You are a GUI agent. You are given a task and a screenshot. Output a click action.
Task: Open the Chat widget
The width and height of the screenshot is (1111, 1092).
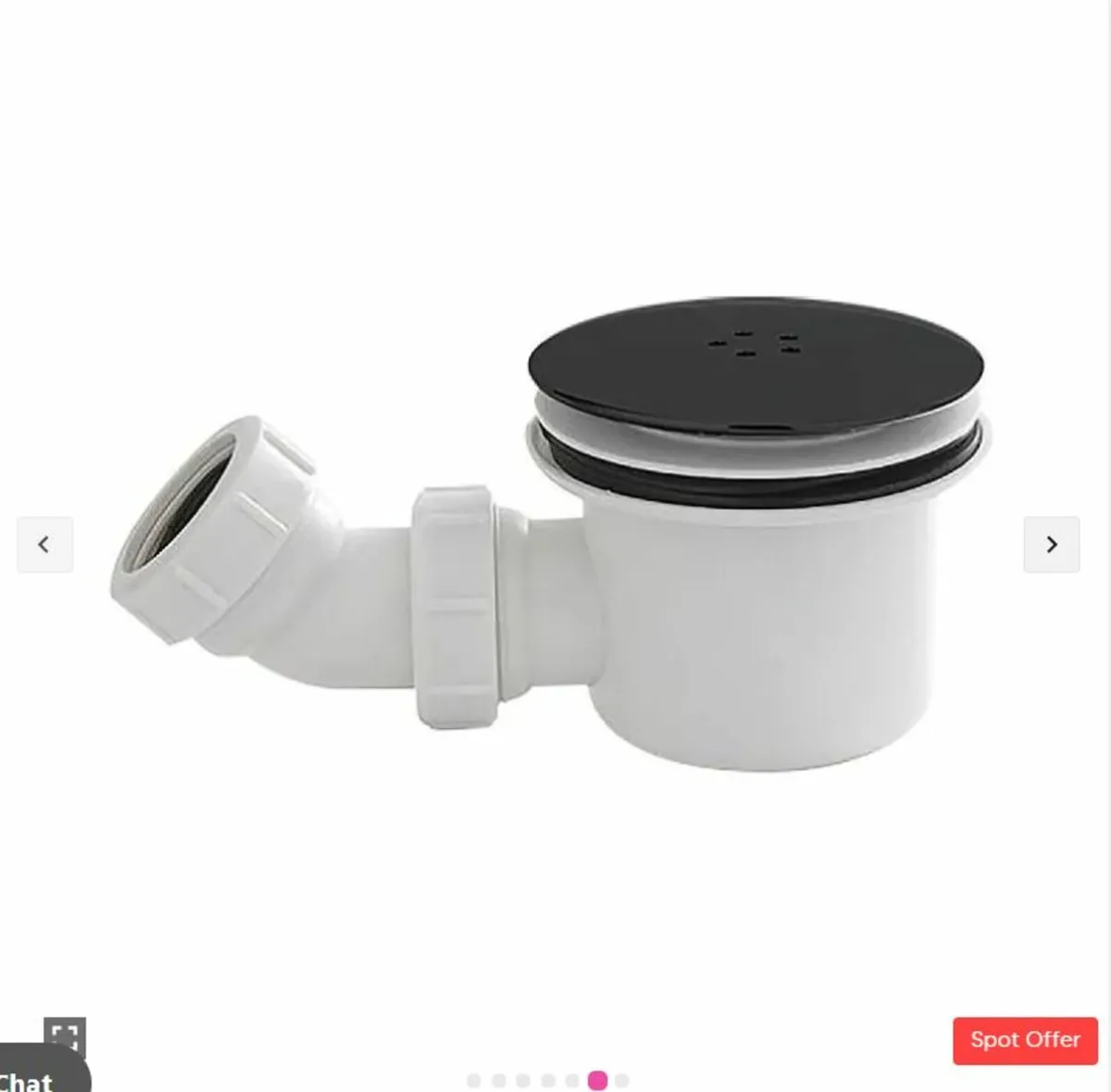(x=32, y=1076)
